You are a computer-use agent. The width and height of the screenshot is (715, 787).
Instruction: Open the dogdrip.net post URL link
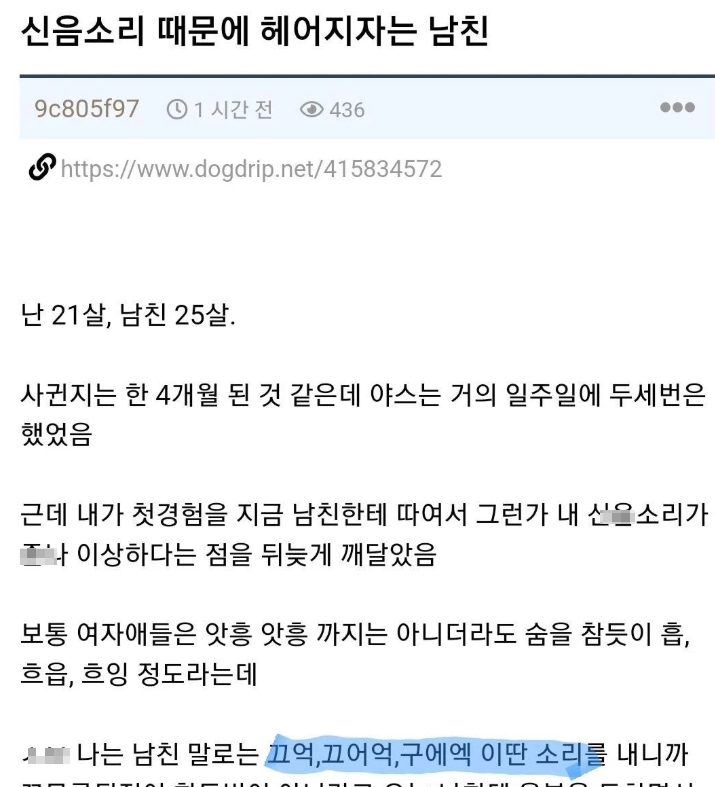250,169
